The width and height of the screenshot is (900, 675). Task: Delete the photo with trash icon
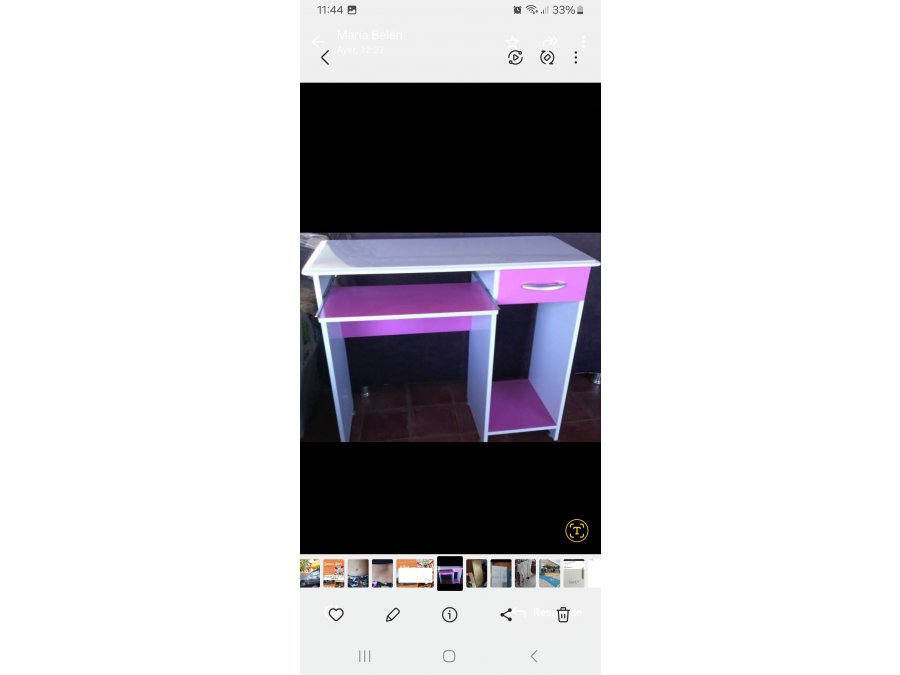[563, 615]
